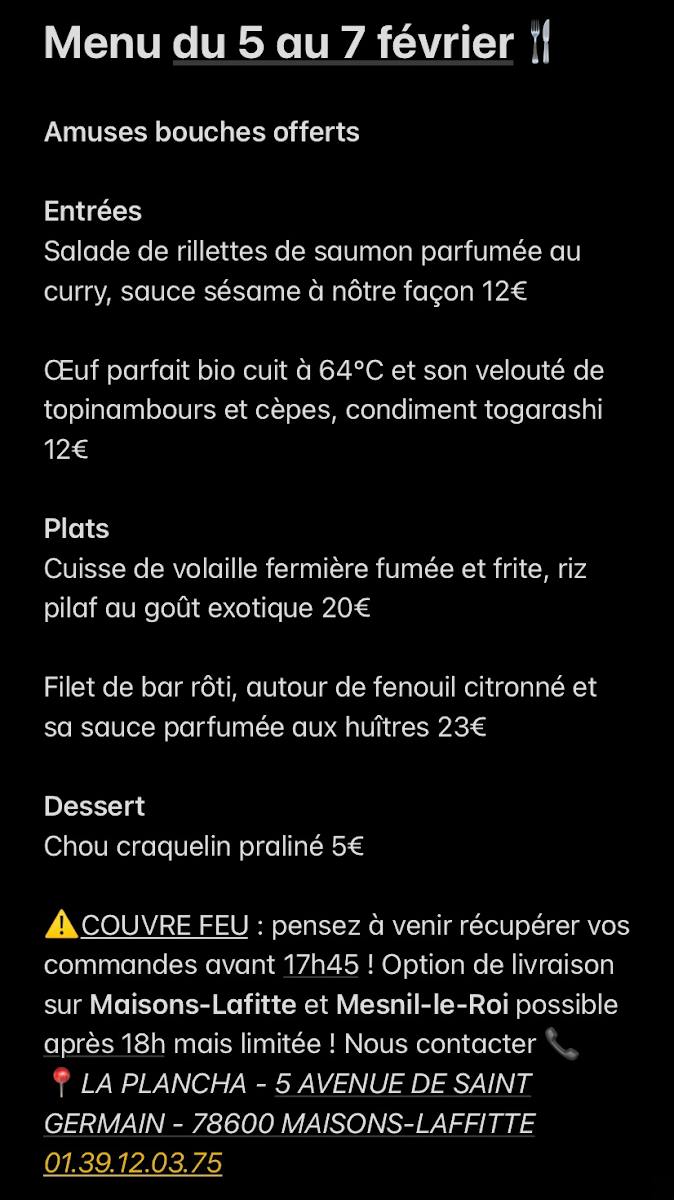Screen dimensions: 674x1200
Task: Open the date link "du 5 au 7 février"
Action: [343, 44]
